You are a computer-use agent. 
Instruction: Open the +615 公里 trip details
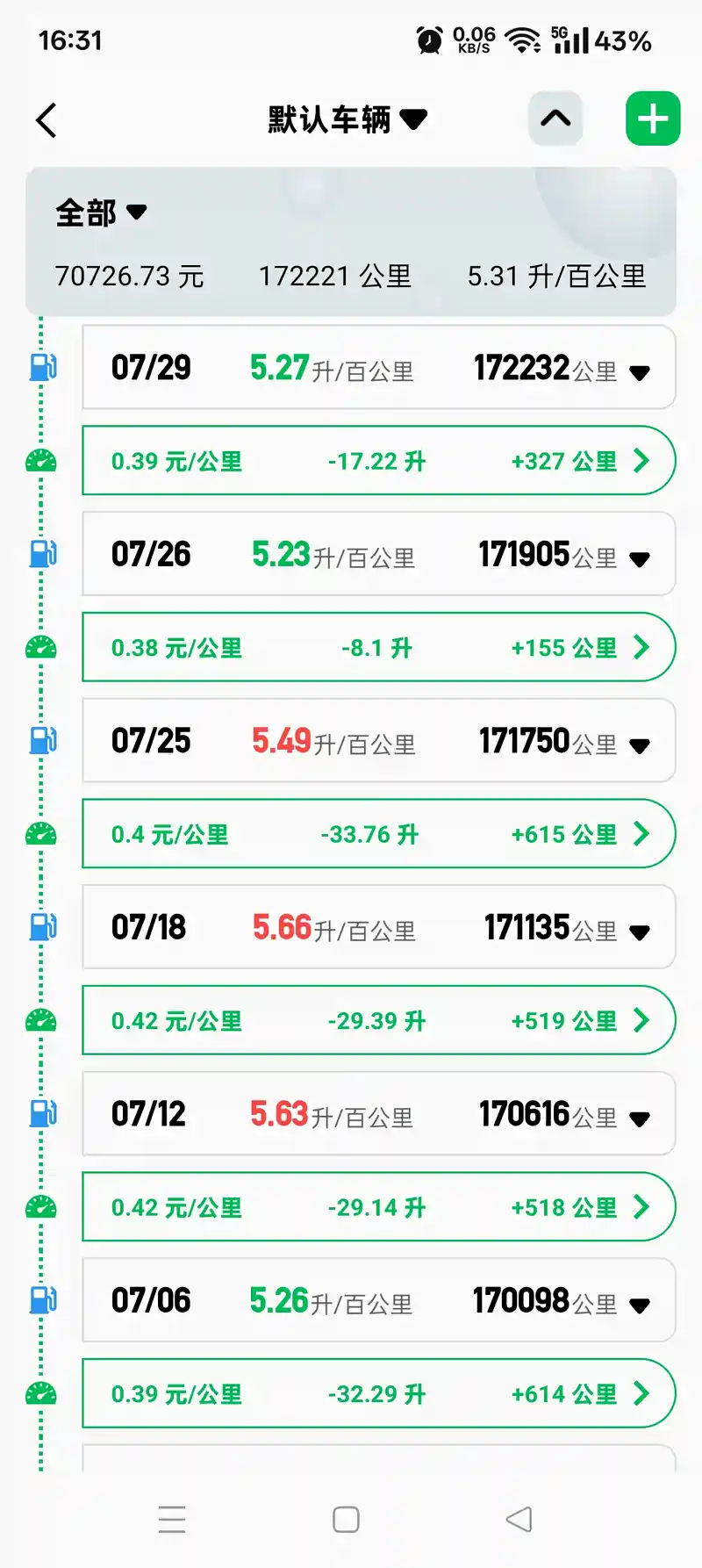pos(379,833)
